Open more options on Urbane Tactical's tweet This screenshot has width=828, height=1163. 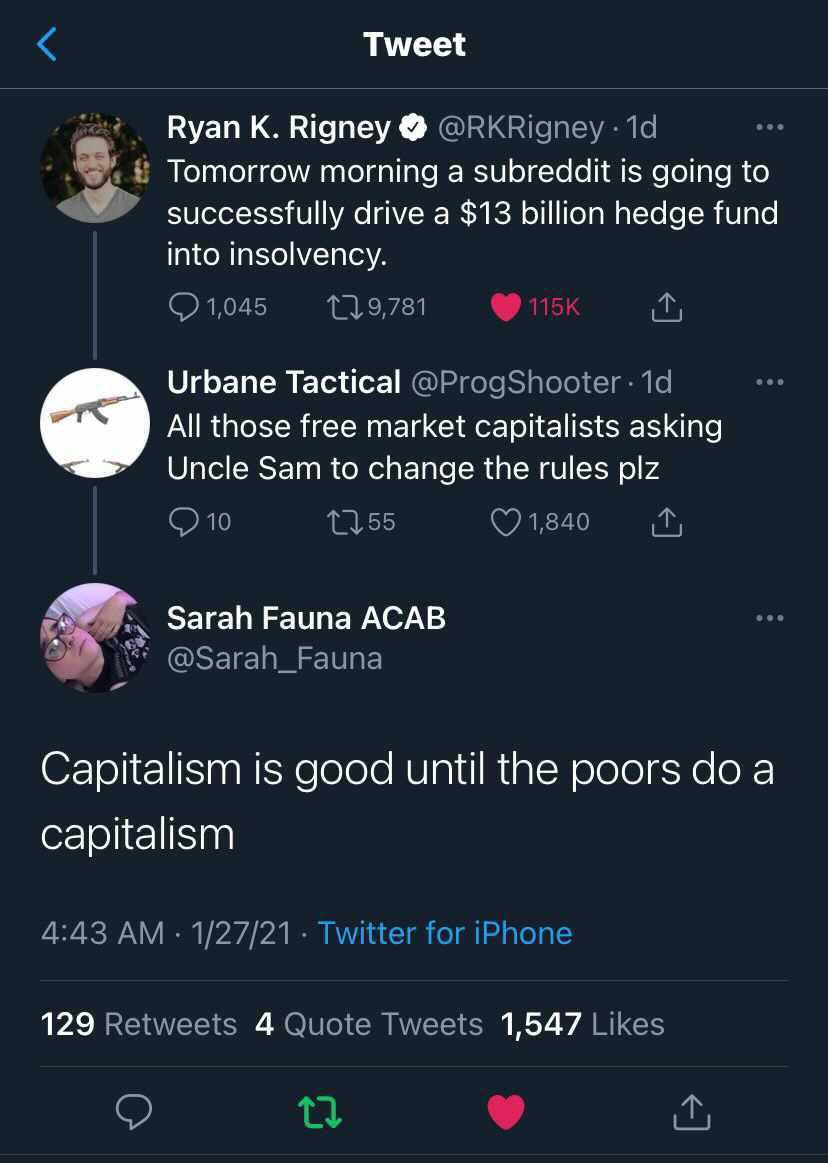pyautogui.click(x=769, y=383)
